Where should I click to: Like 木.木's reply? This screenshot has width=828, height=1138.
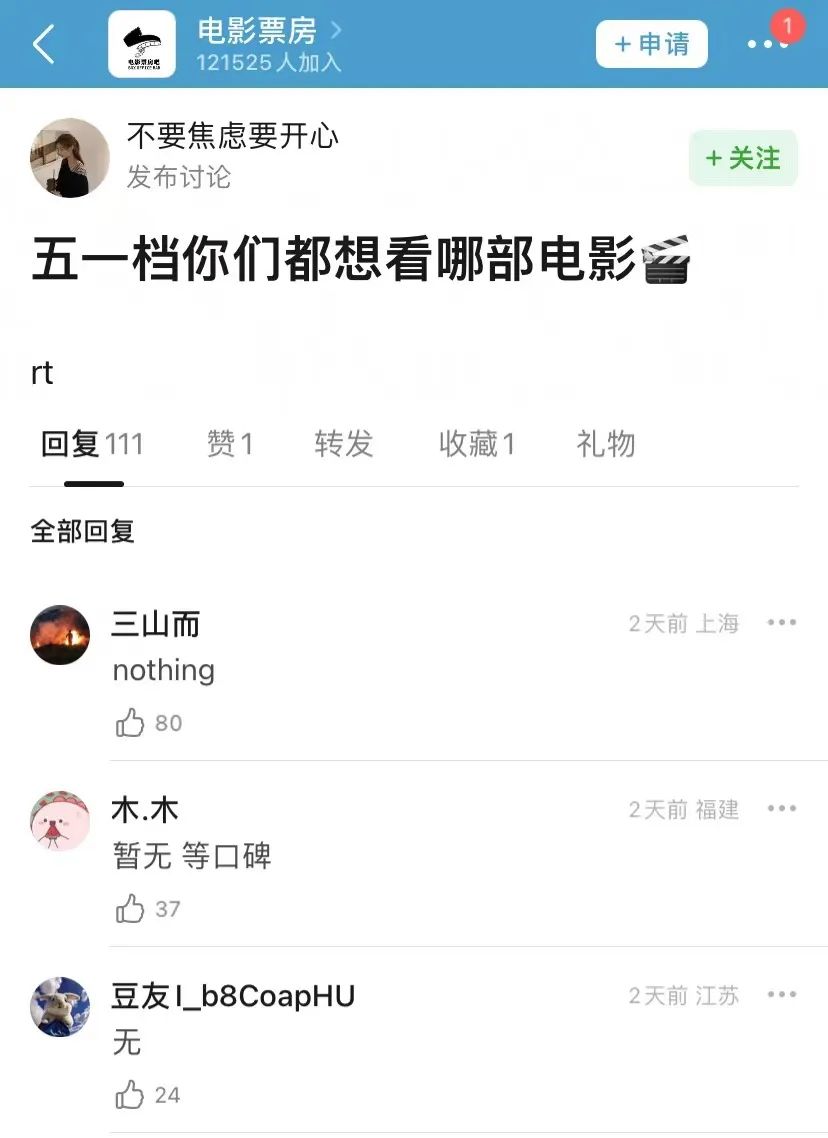(x=131, y=909)
